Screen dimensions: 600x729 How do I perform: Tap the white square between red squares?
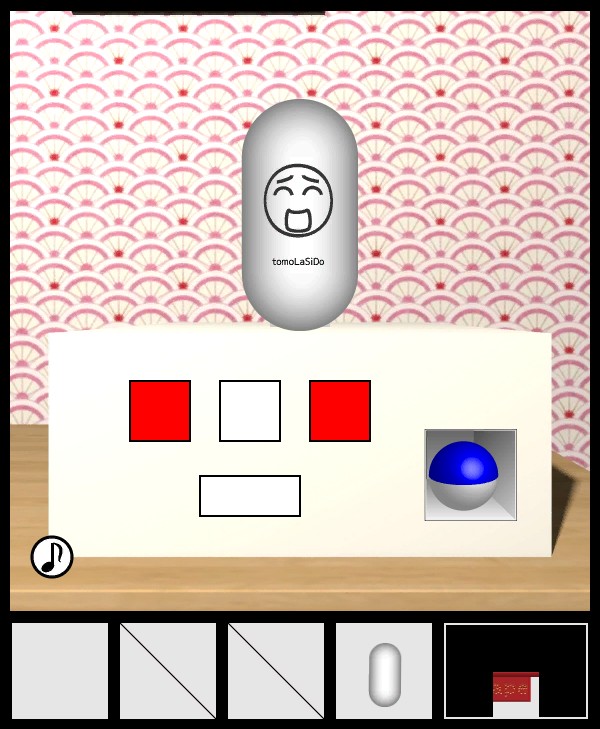(250, 411)
